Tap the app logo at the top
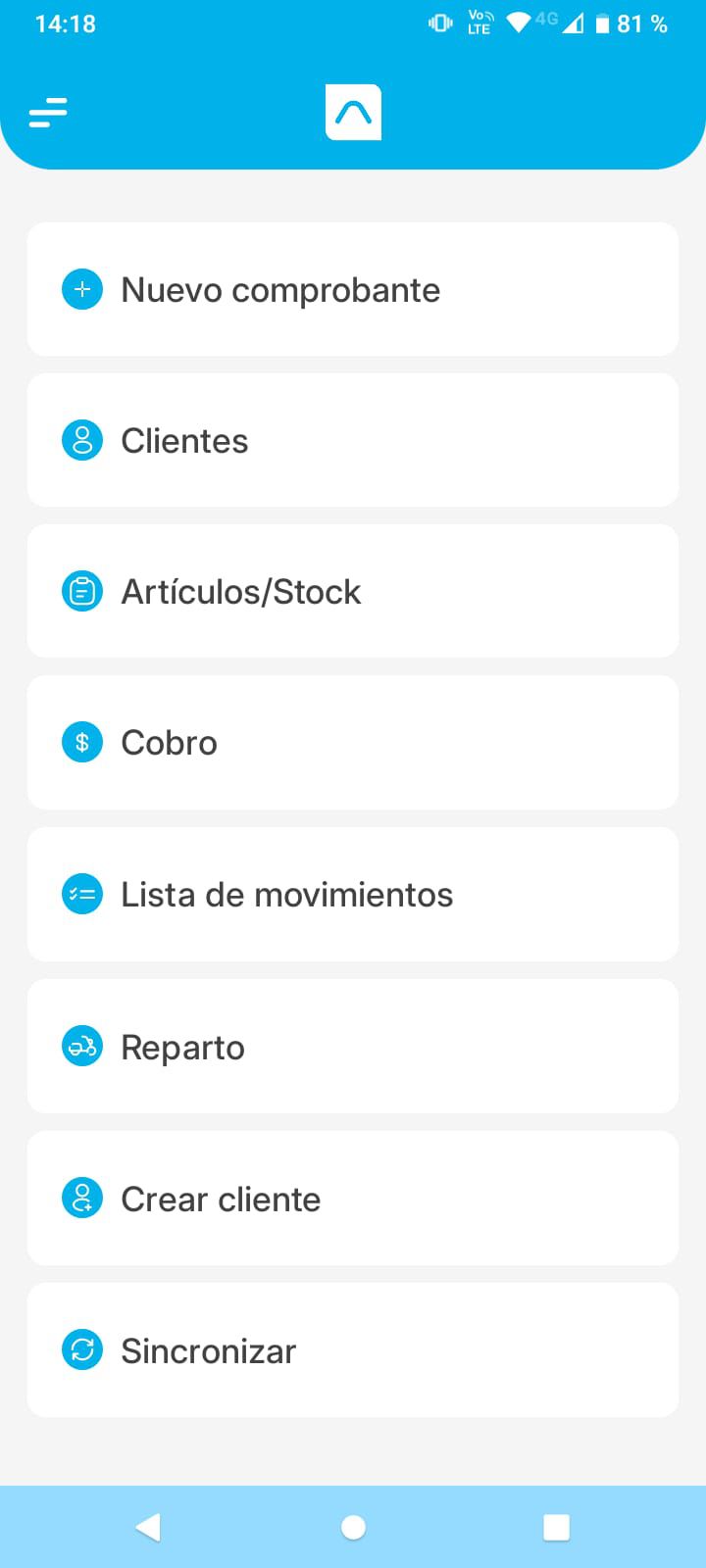This screenshot has width=706, height=1568. [353, 112]
